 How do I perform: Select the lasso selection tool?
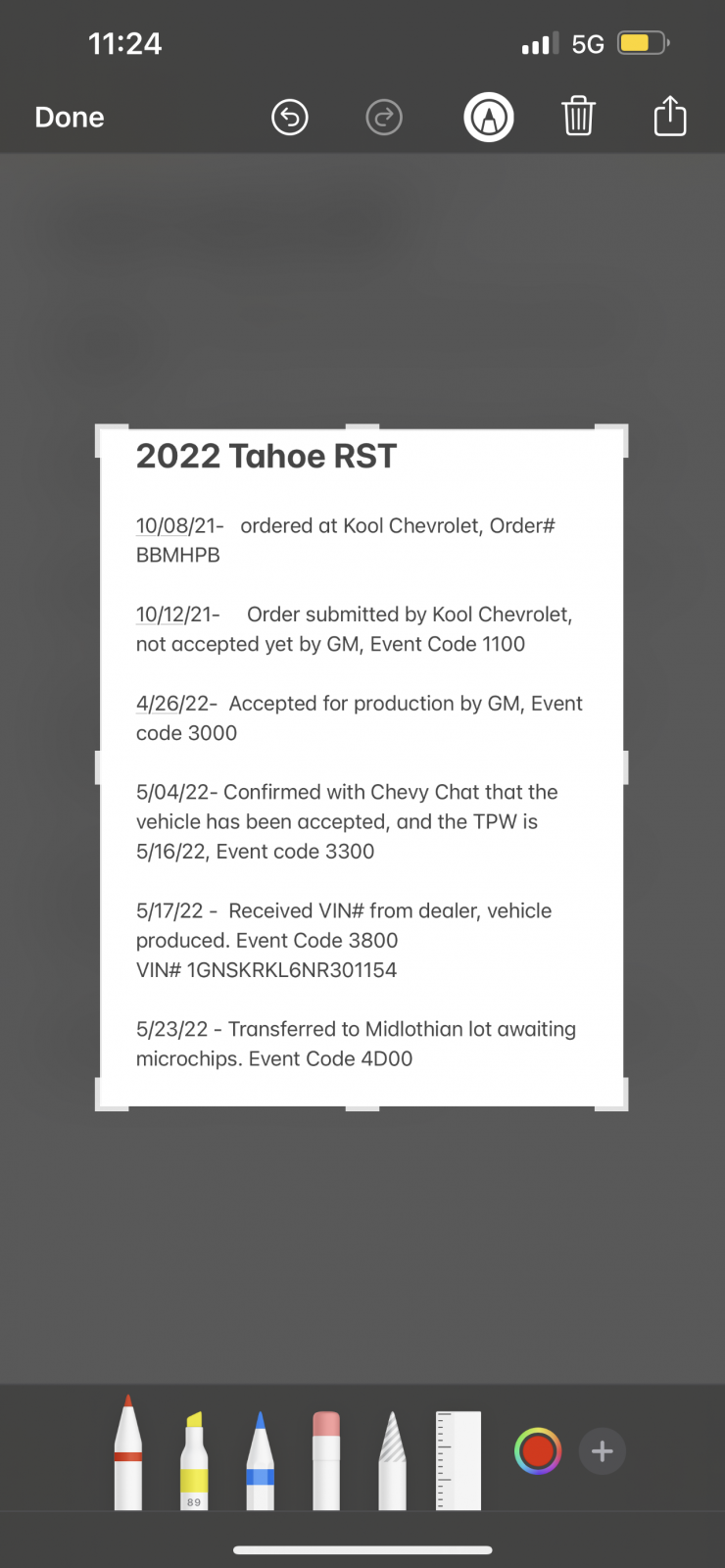point(392,1460)
